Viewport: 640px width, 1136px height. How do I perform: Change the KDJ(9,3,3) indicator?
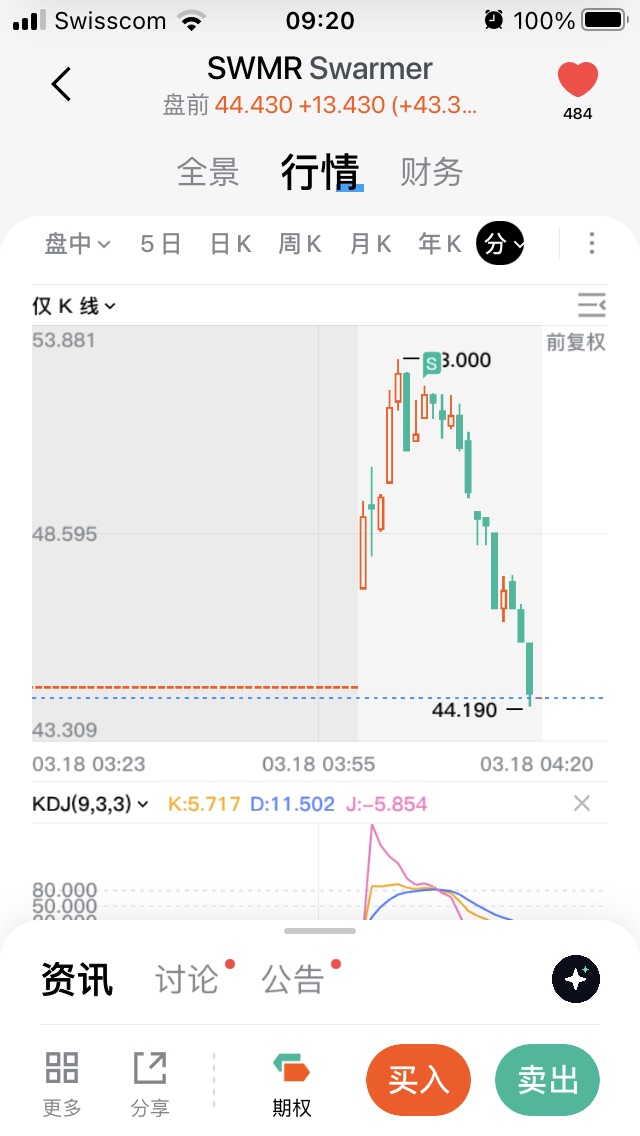(x=90, y=803)
